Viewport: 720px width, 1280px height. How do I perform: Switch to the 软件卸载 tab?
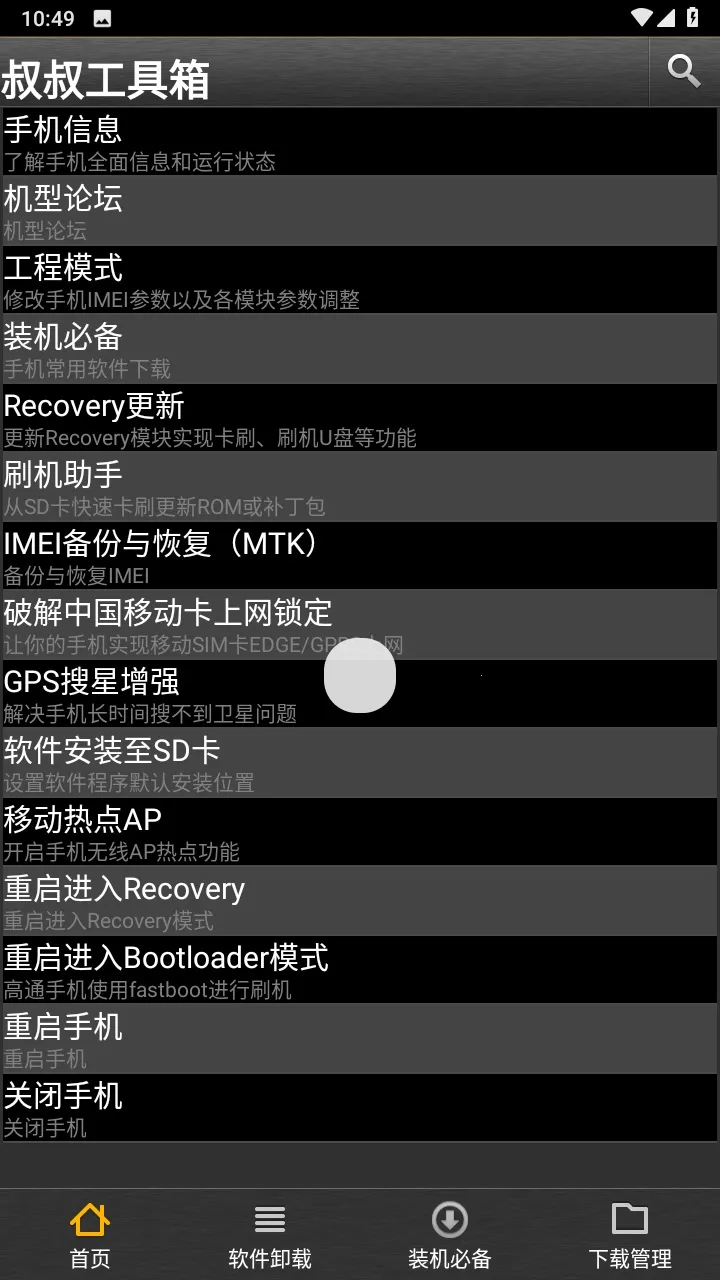tap(270, 1235)
